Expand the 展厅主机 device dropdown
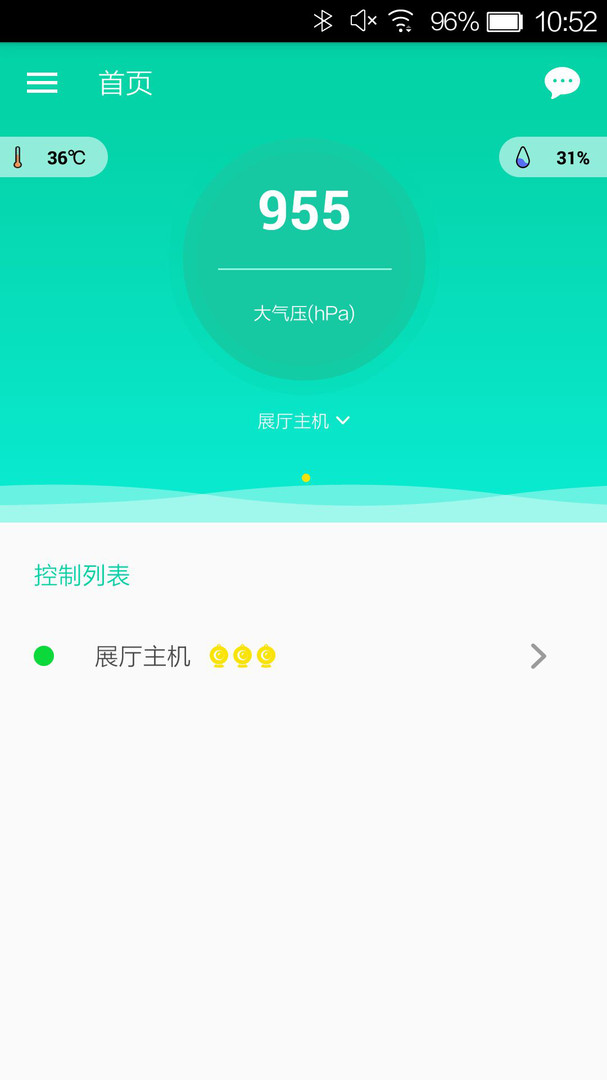Viewport: 607px width, 1080px height. click(x=304, y=421)
